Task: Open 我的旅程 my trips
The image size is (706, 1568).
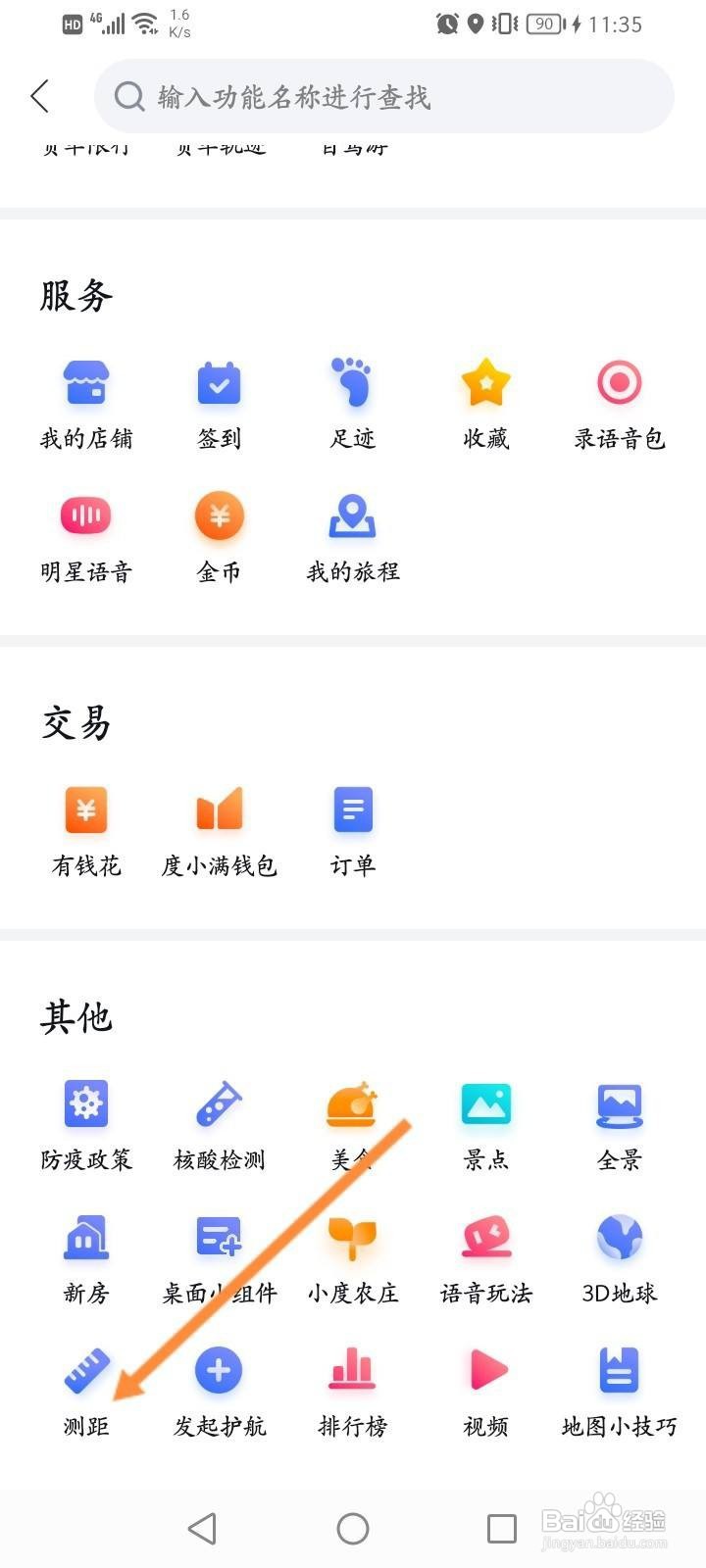Action: [353, 538]
